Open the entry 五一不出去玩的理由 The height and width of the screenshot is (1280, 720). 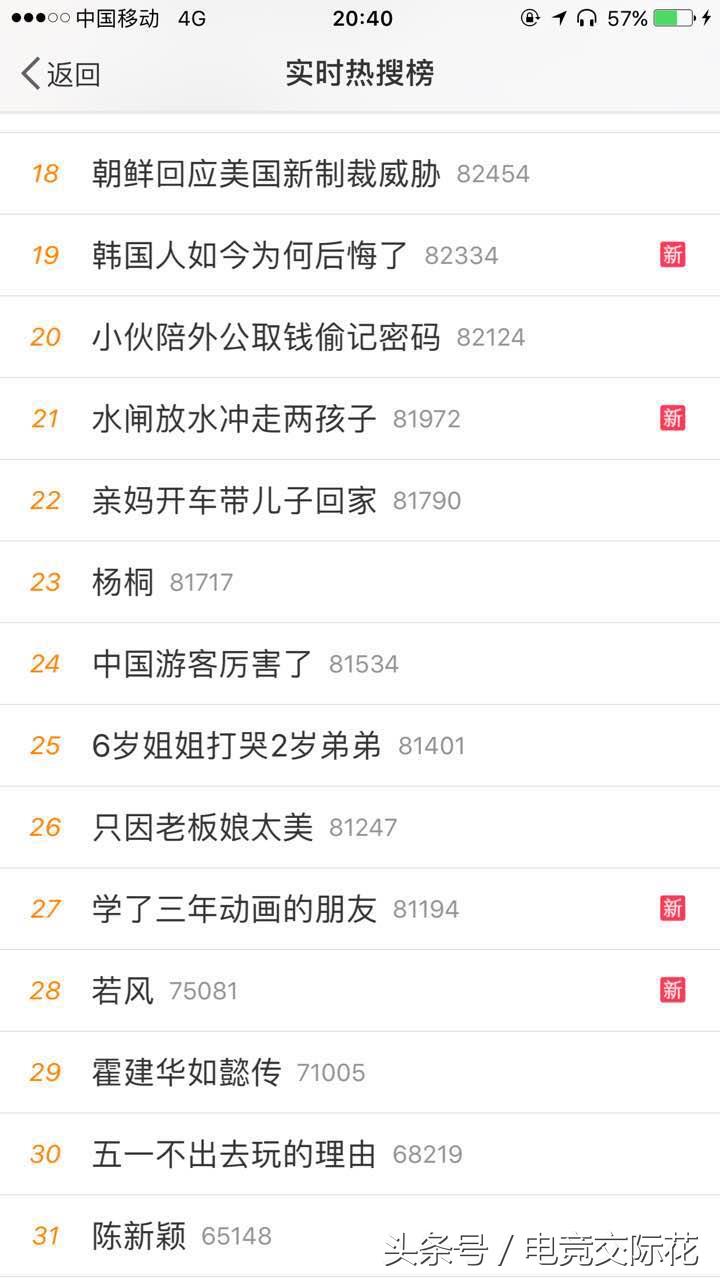point(360,1155)
